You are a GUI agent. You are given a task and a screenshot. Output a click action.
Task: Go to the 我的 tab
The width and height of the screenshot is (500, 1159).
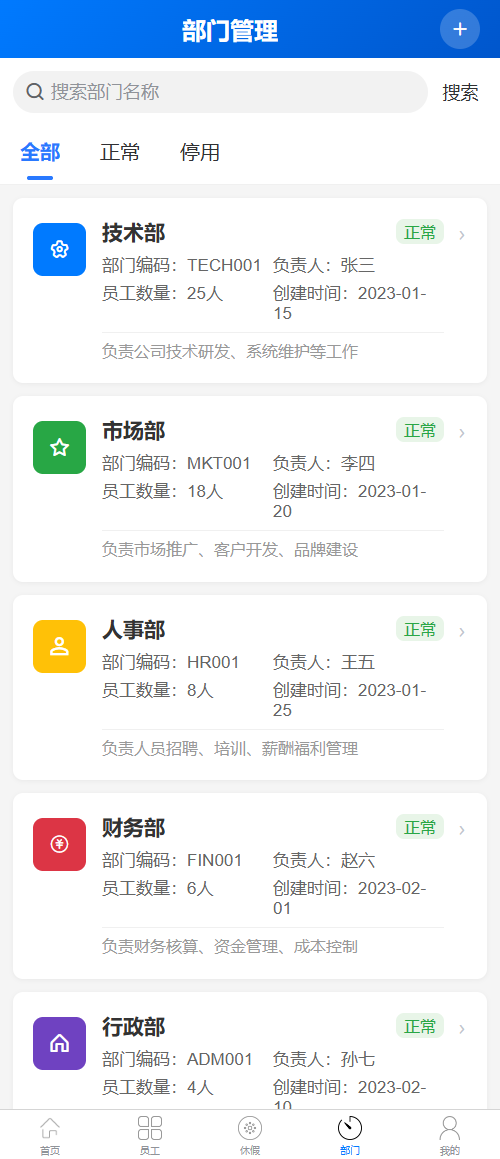450,1135
